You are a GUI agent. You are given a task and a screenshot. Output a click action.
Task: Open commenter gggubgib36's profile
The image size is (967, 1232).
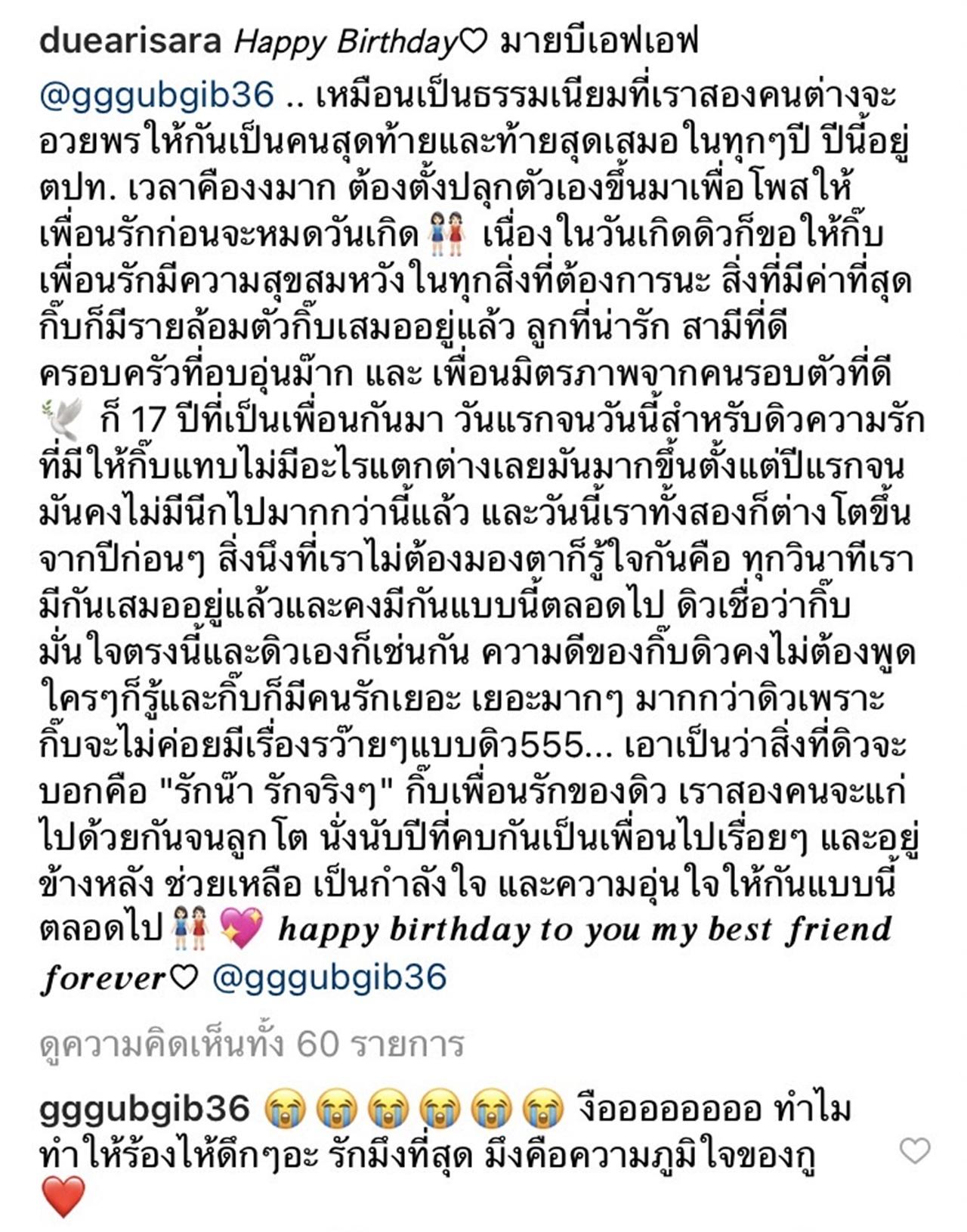[144, 1109]
